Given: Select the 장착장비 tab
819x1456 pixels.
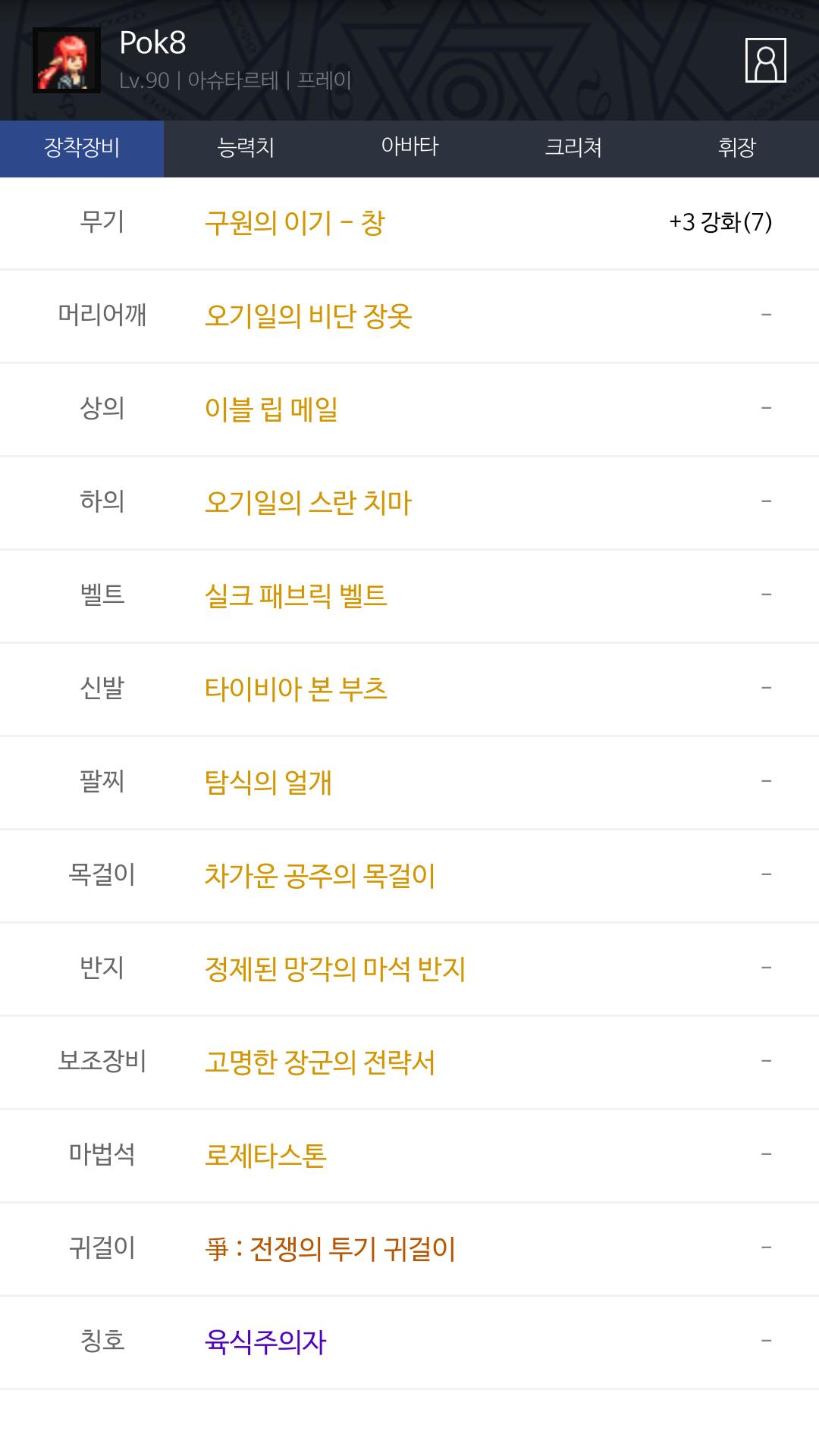Looking at the screenshot, I should (82, 147).
